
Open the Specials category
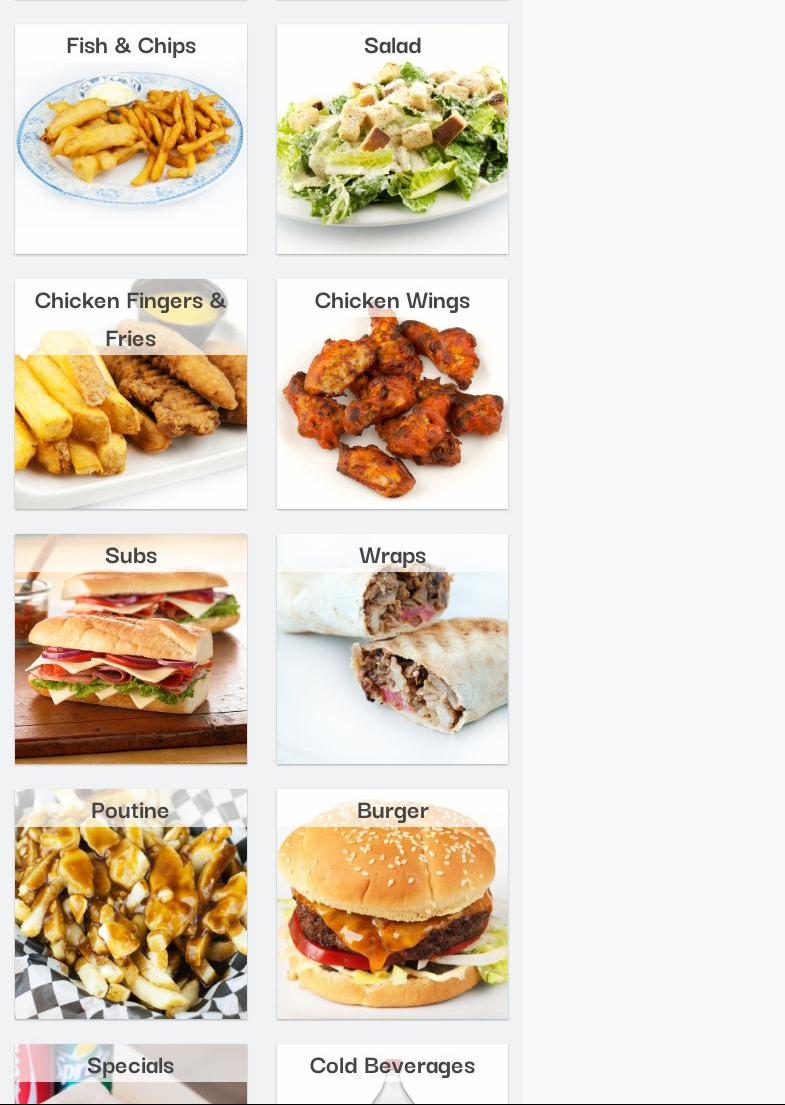(131, 1074)
